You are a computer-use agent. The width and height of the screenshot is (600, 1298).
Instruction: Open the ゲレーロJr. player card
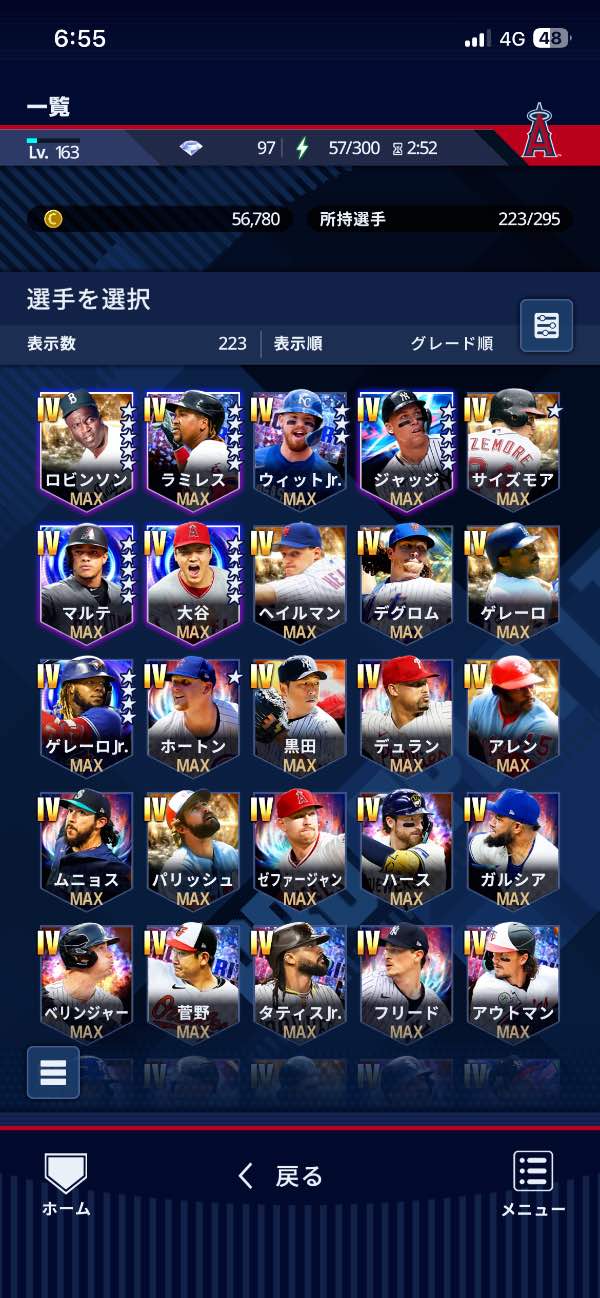pyautogui.click(x=87, y=716)
